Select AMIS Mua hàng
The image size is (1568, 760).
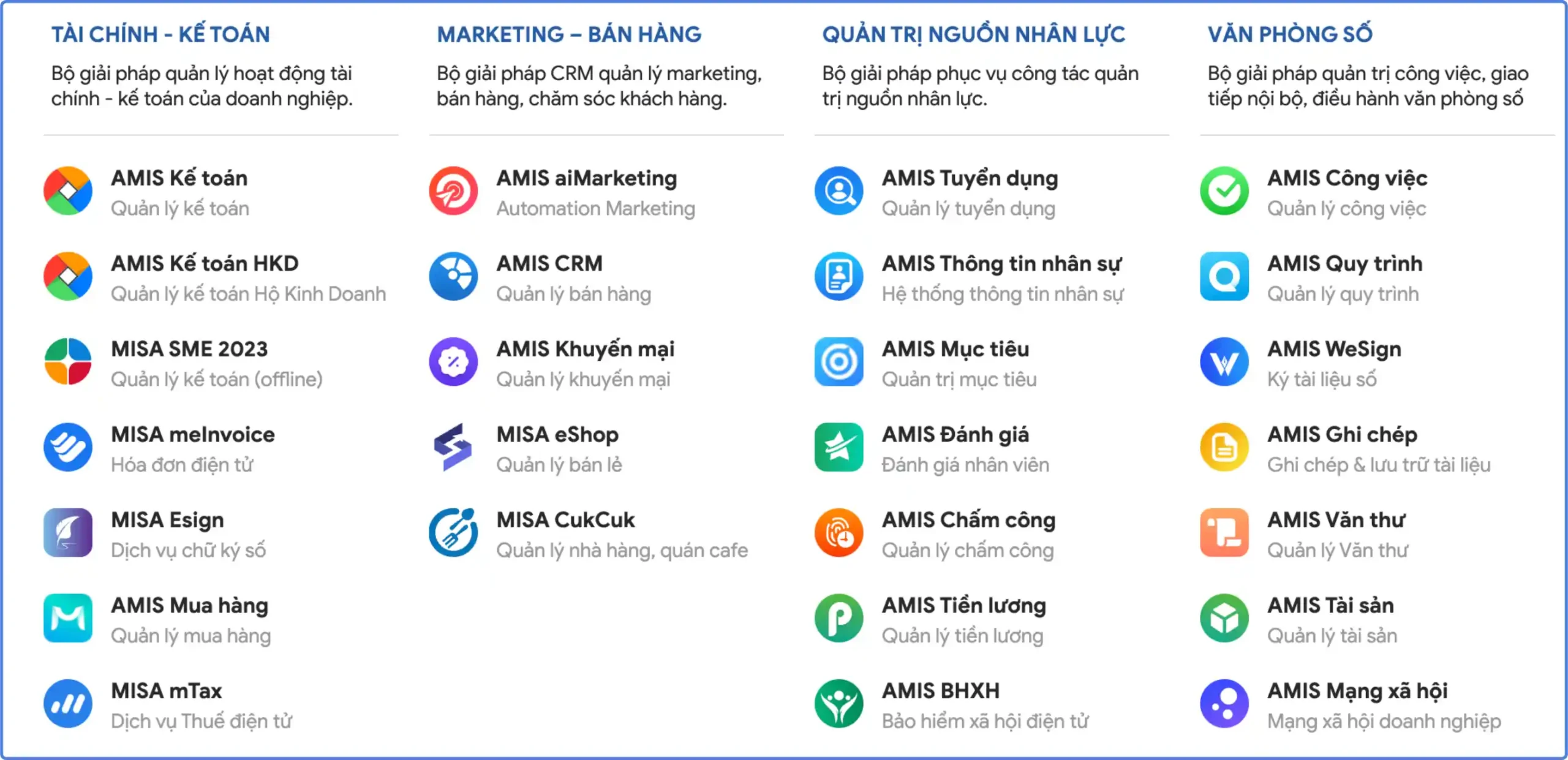click(189, 606)
